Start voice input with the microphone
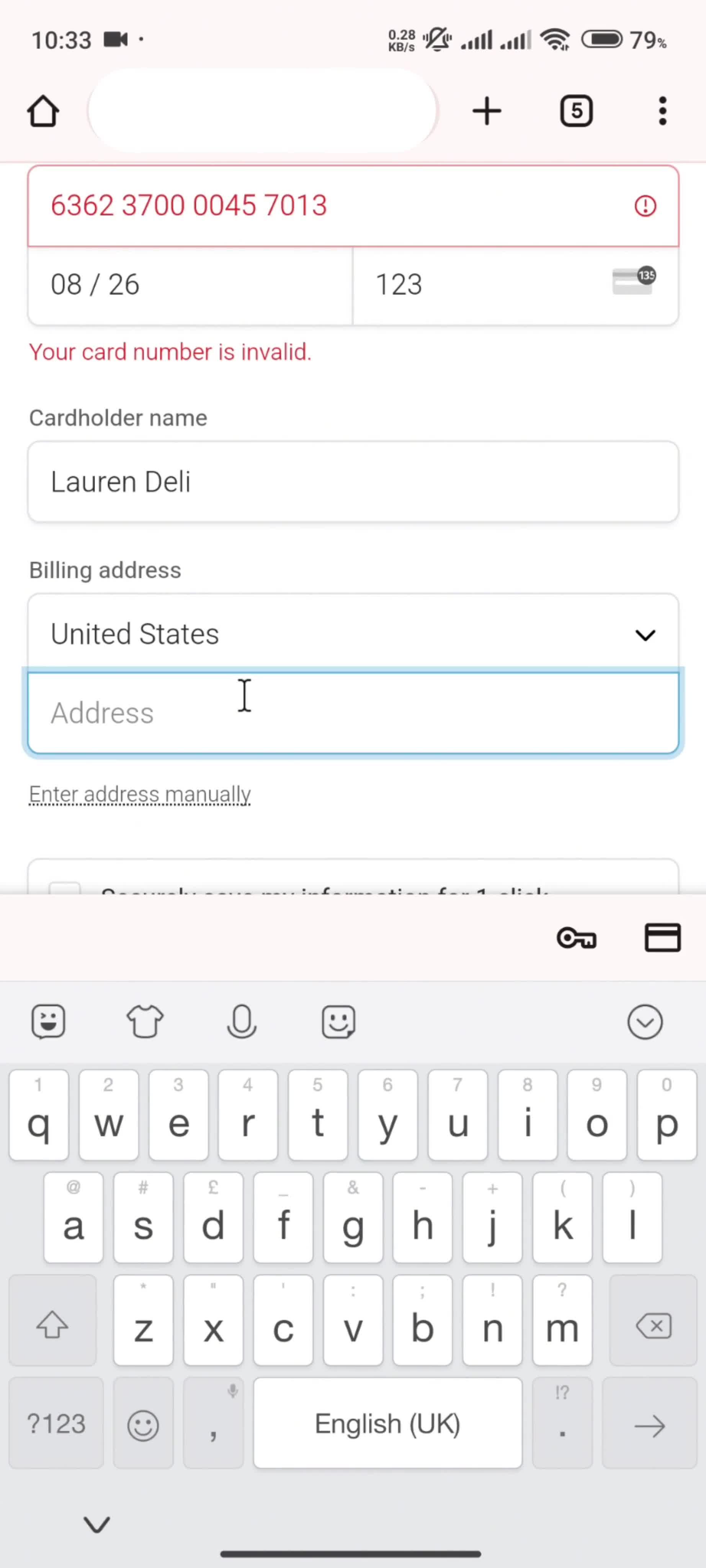Screen dimensions: 706x1568 [242, 1021]
